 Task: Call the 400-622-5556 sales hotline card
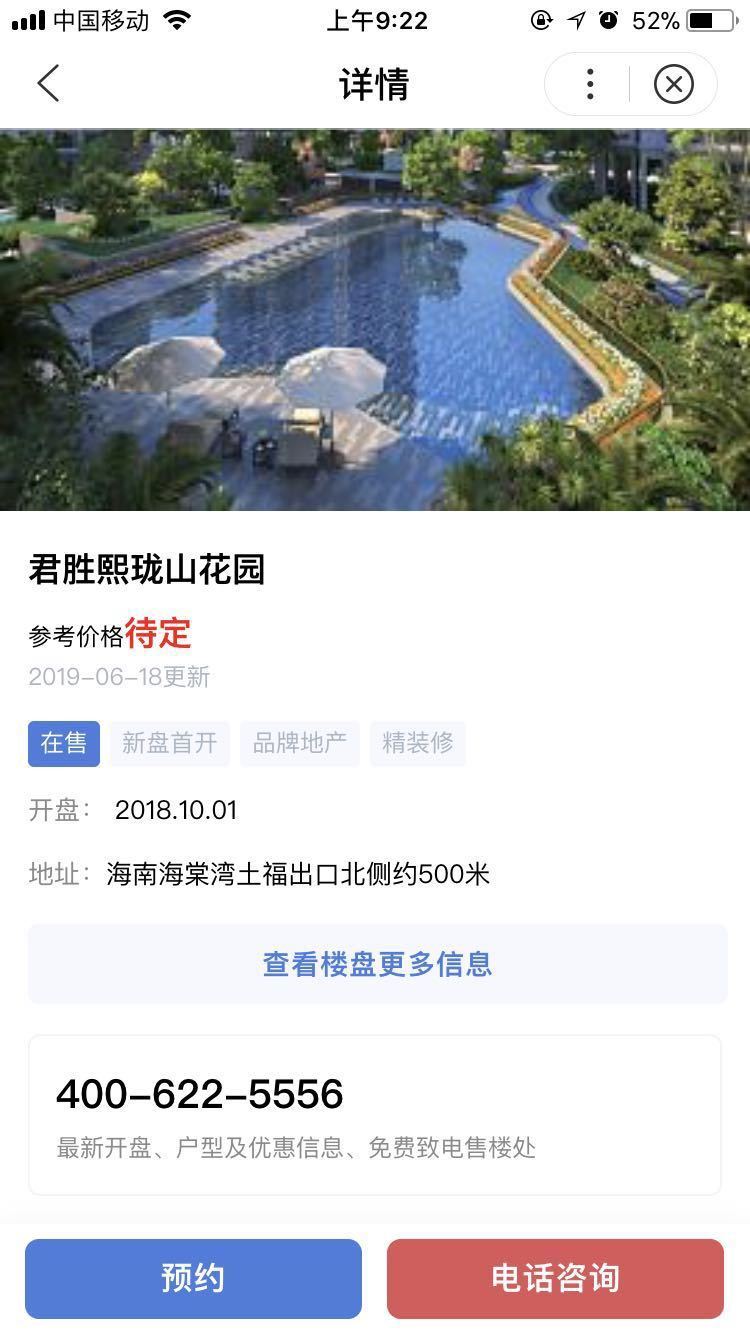click(375, 1114)
